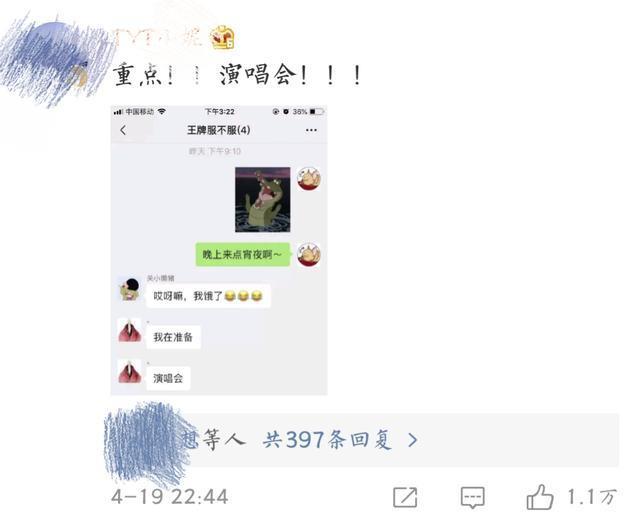Open the attached chat screenshot image
Image resolution: width=640 pixels, height=527 pixels.
click(x=219, y=250)
